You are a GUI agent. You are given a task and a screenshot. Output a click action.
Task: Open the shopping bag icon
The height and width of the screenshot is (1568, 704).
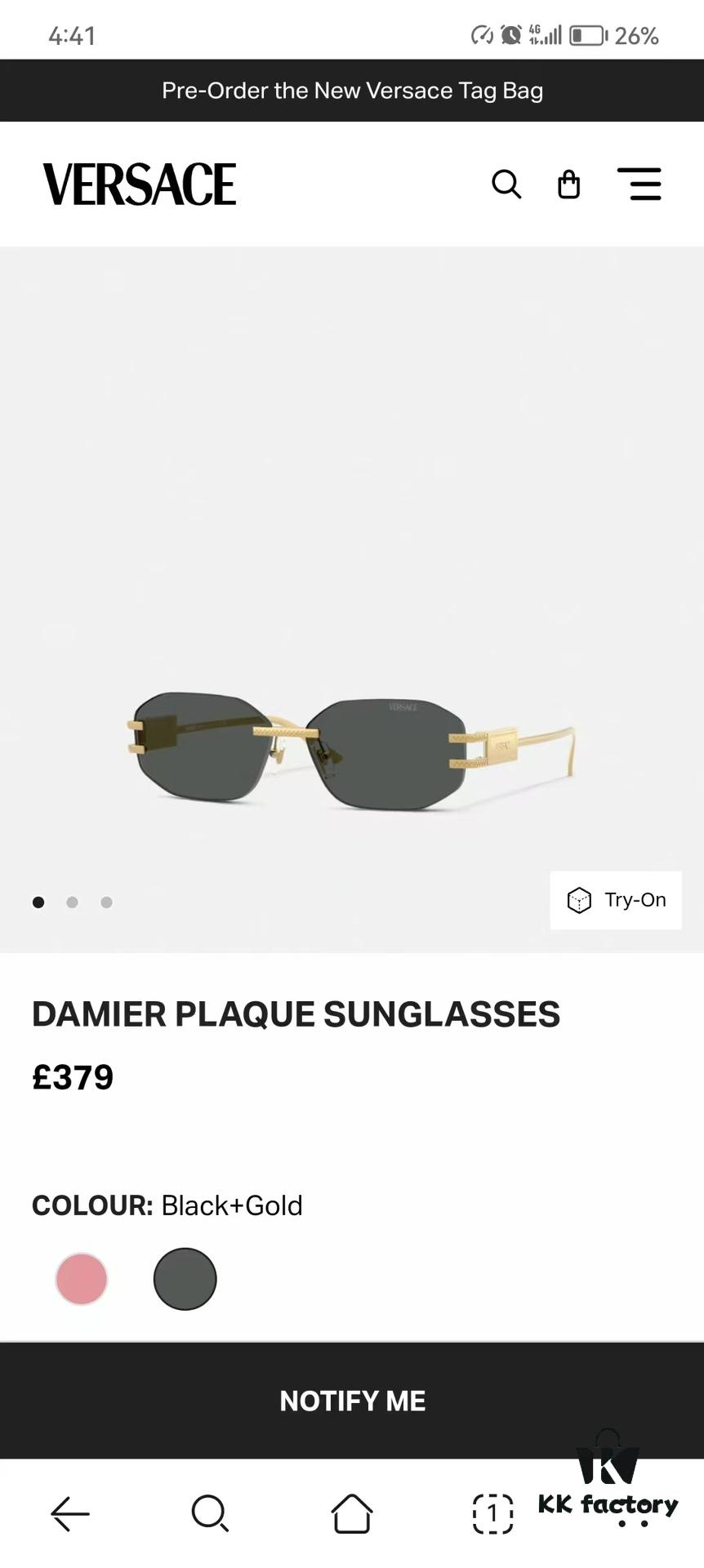click(x=568, y=185)
